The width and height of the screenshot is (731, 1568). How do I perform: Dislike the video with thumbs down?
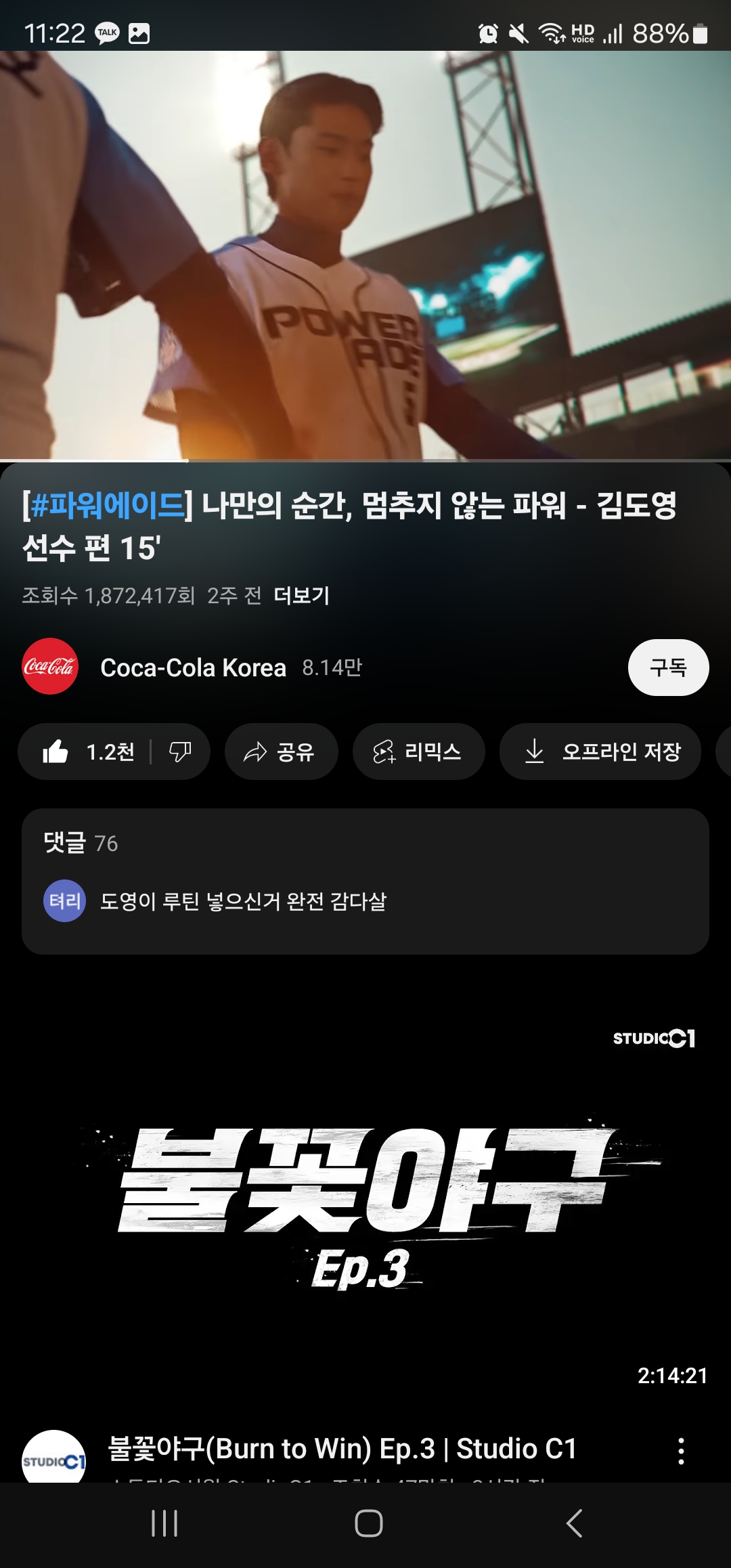180,752
